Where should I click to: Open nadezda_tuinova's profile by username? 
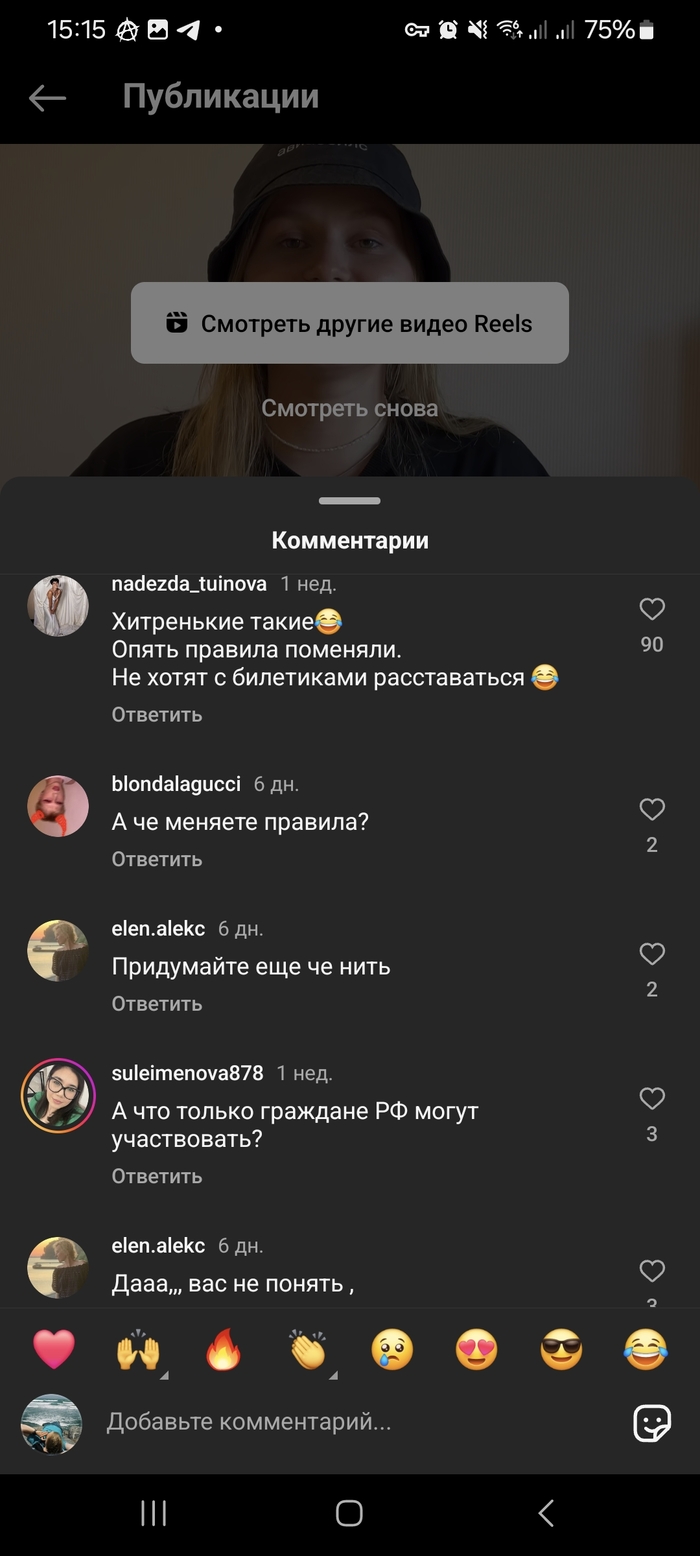pyautogui.click(x=189, y=583)
